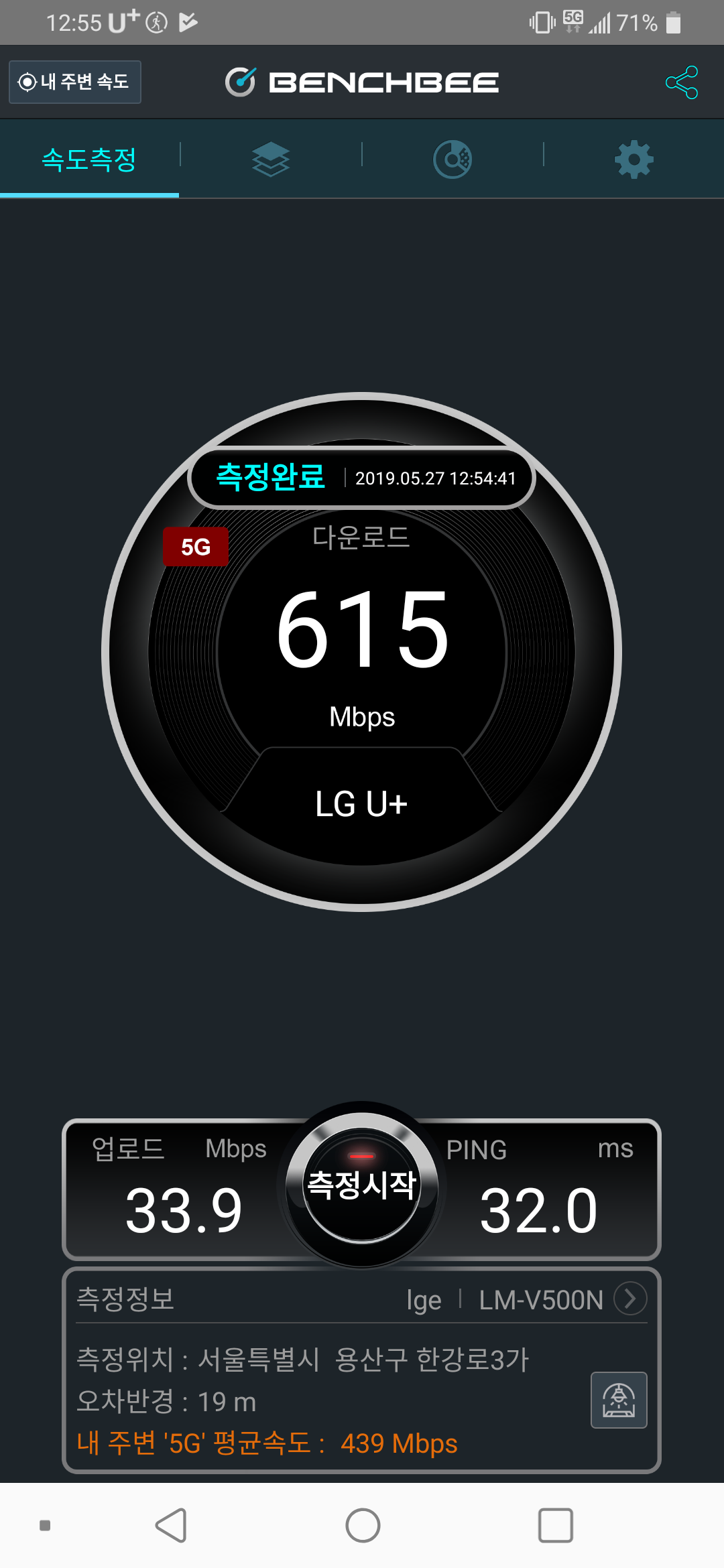Tap the 5G network badge on the gauge

click(x=195, y=547)
